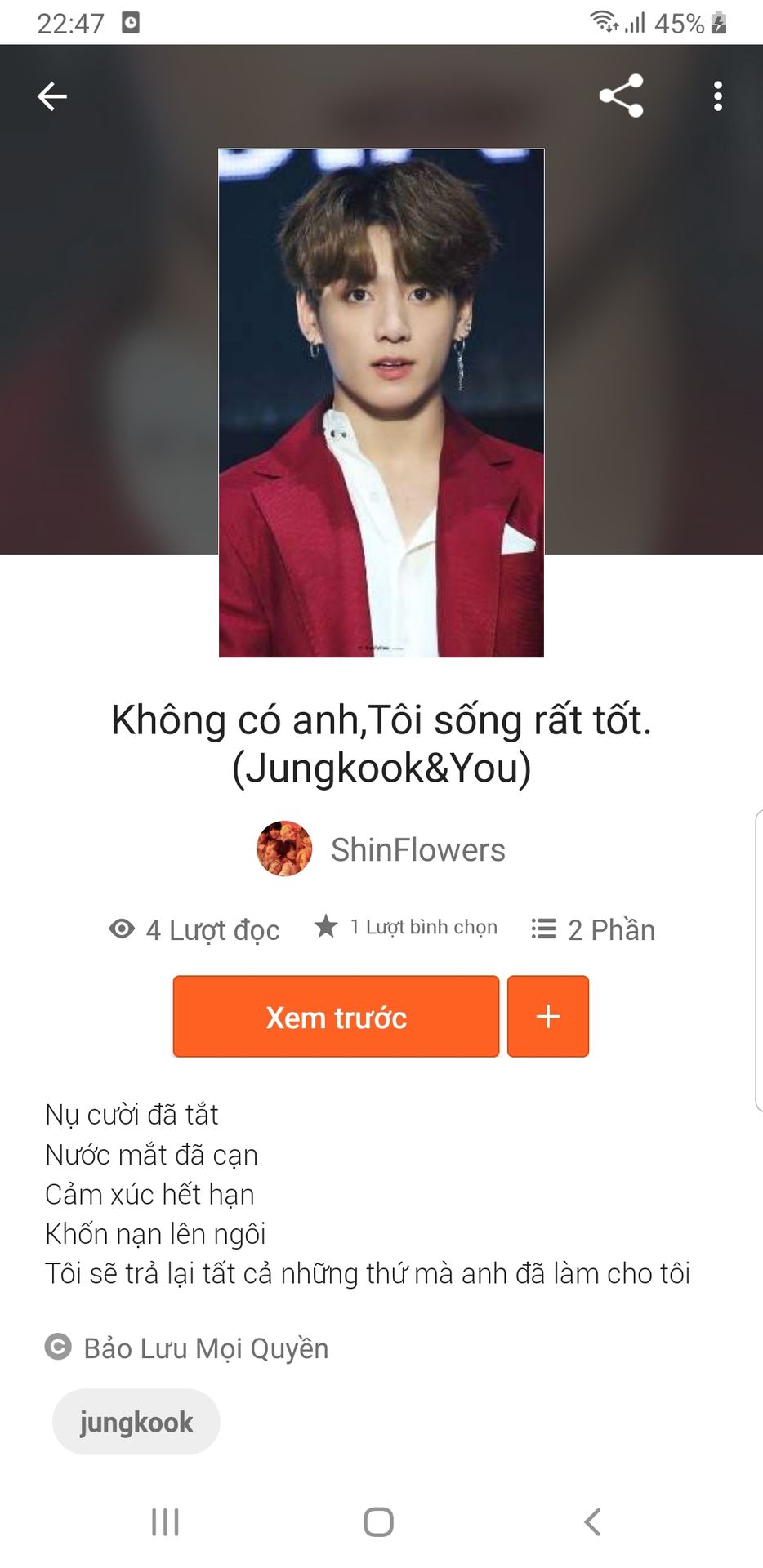Select the jungkook tag chip

(x=136, y=1422)
